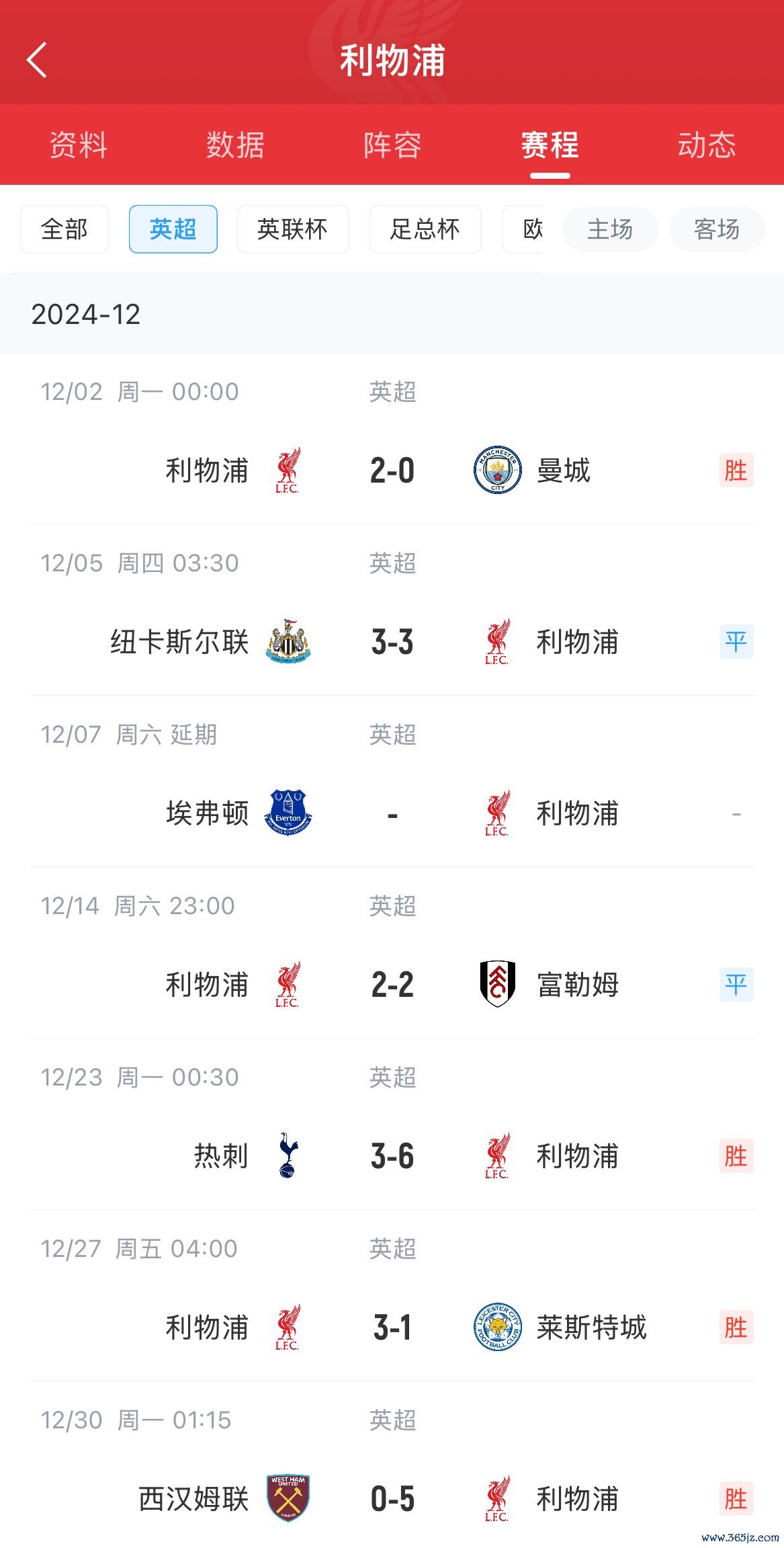The image size is (784, 1548).
Task: Open the postponed 埃弗顿 vs 利物浦 match
Action: (392, 782)
